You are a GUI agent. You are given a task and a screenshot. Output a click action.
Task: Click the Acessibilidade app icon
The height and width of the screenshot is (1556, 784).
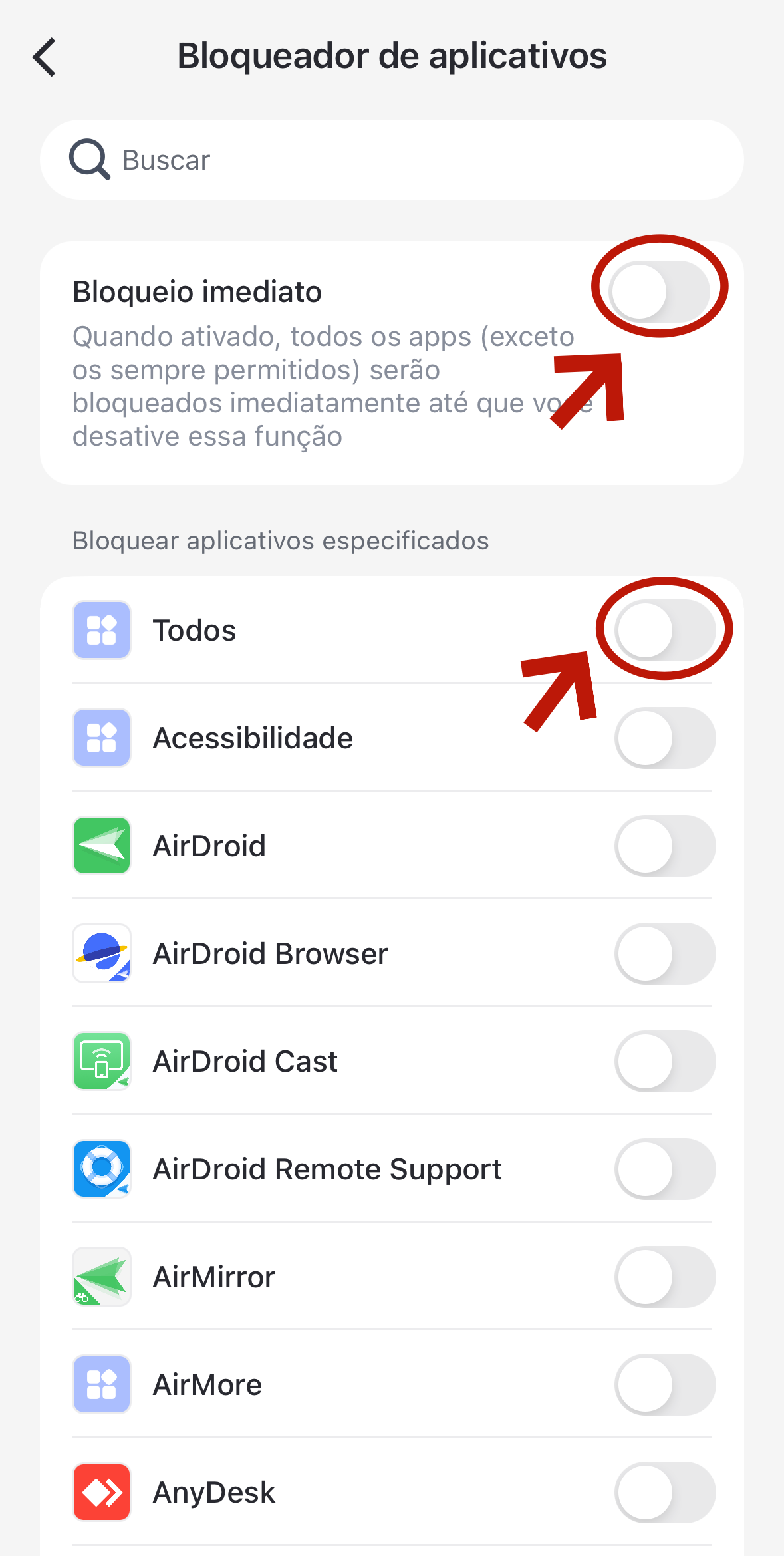pyautogui.click(x=101, y=738)
